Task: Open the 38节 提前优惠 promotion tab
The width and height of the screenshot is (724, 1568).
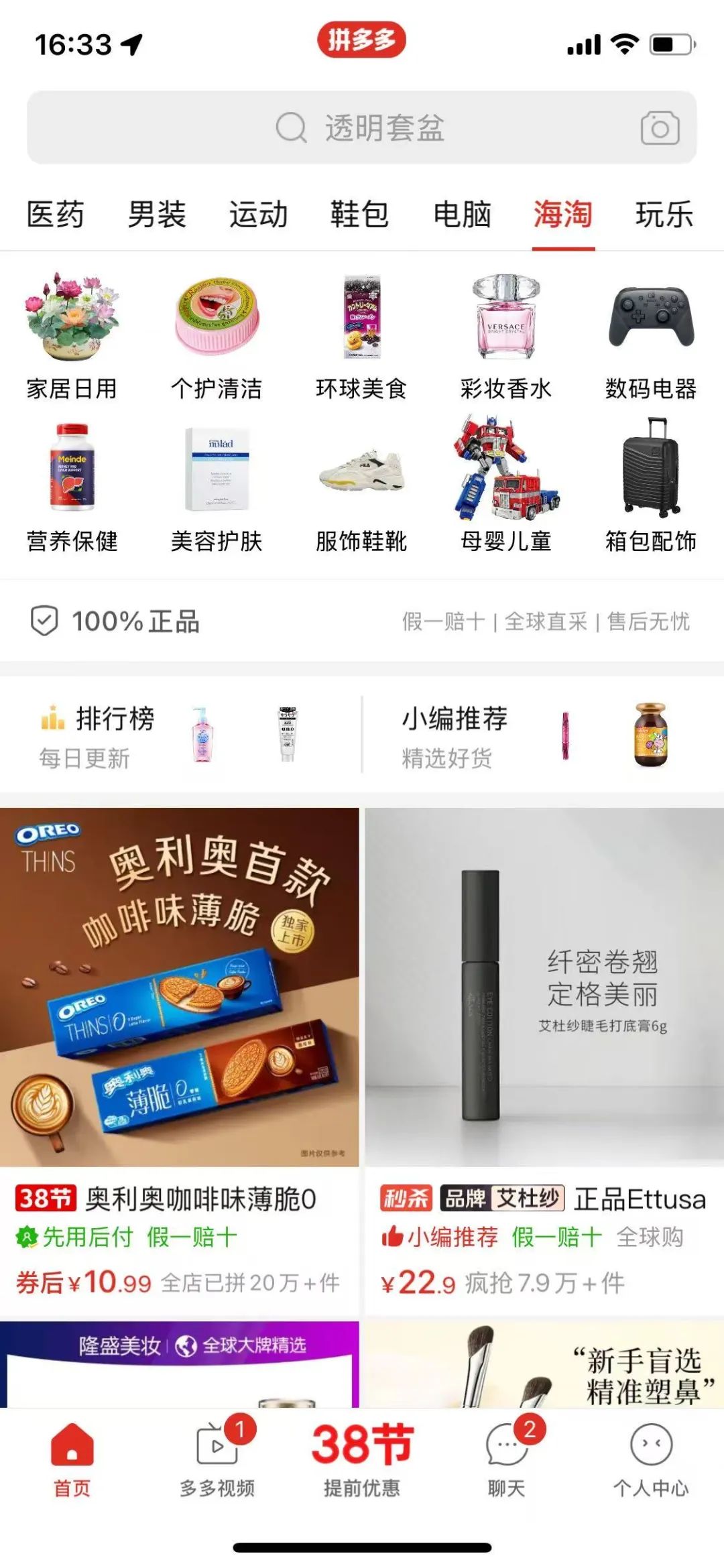Action: (362, 1459)
